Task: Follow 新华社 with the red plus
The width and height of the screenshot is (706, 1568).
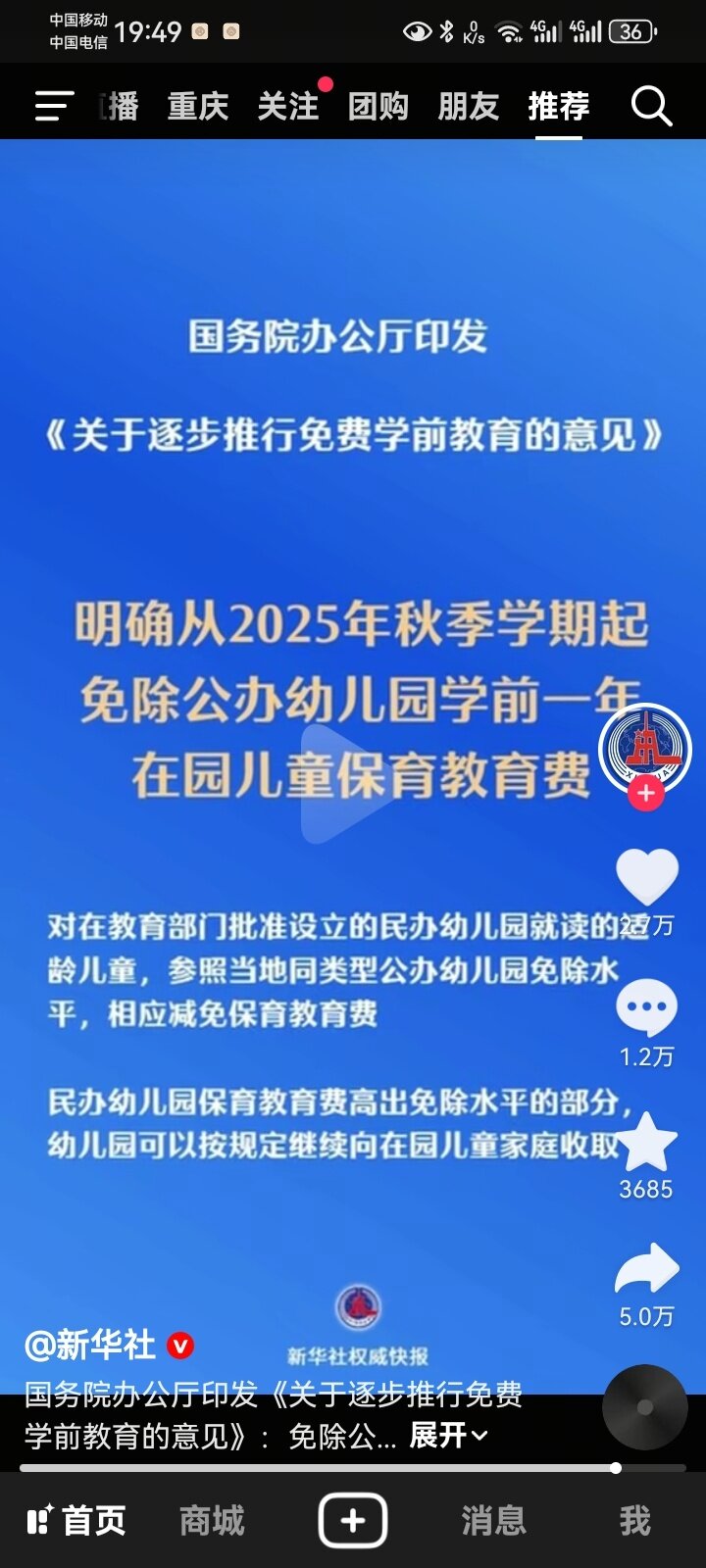Action: click(x=645, y=795)
